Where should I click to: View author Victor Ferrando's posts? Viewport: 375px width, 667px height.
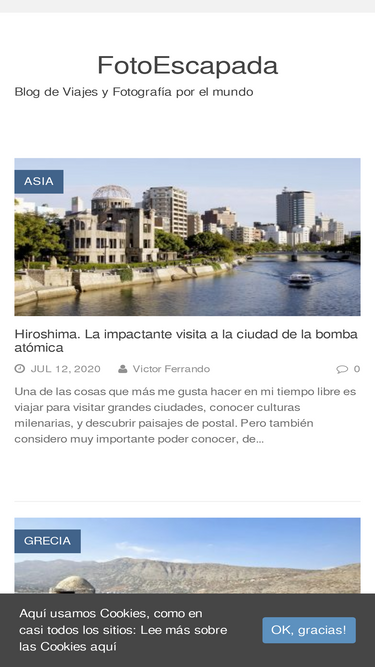(171, 369)
